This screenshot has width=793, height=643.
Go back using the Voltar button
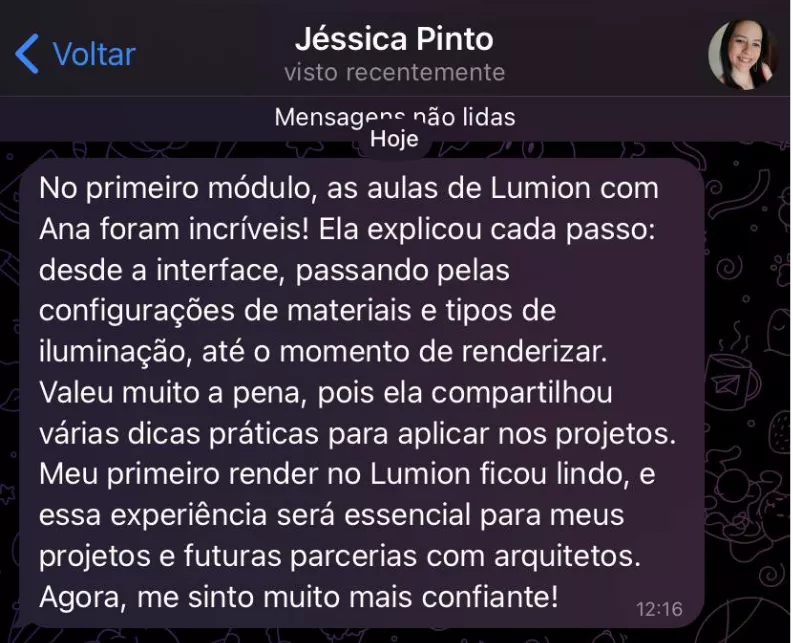click(76, 54)
